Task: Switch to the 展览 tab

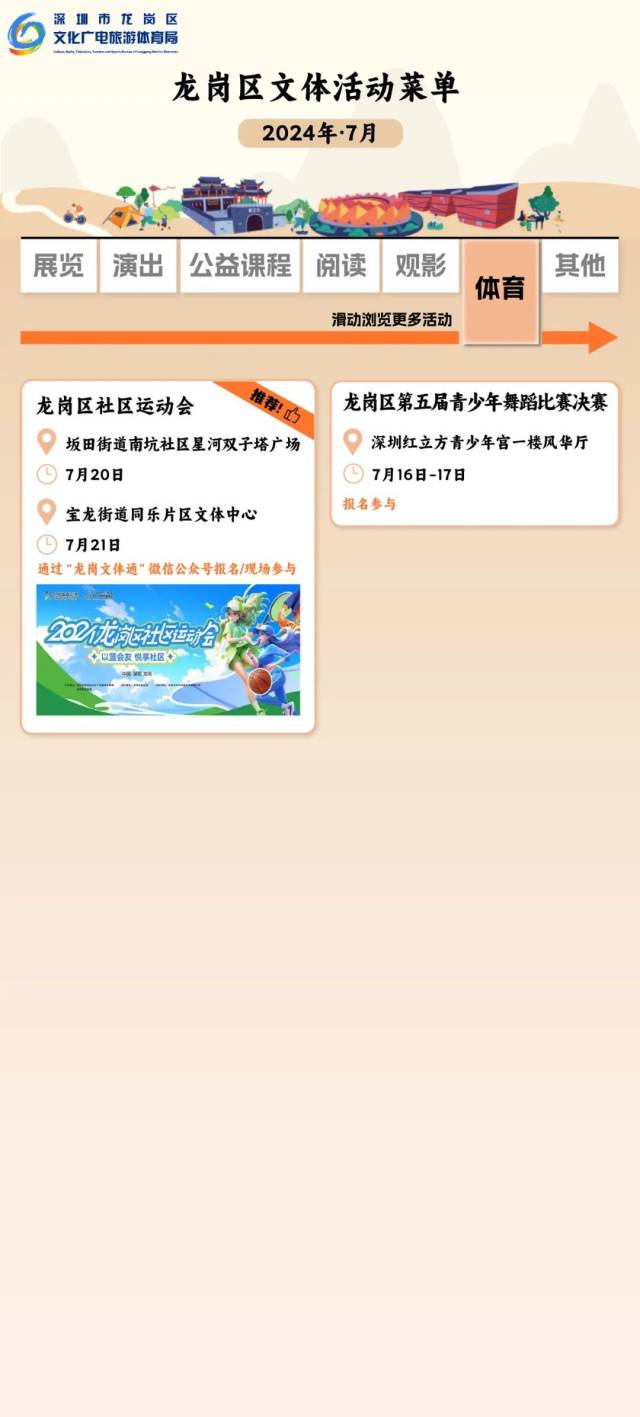Action: click(59, 265)
